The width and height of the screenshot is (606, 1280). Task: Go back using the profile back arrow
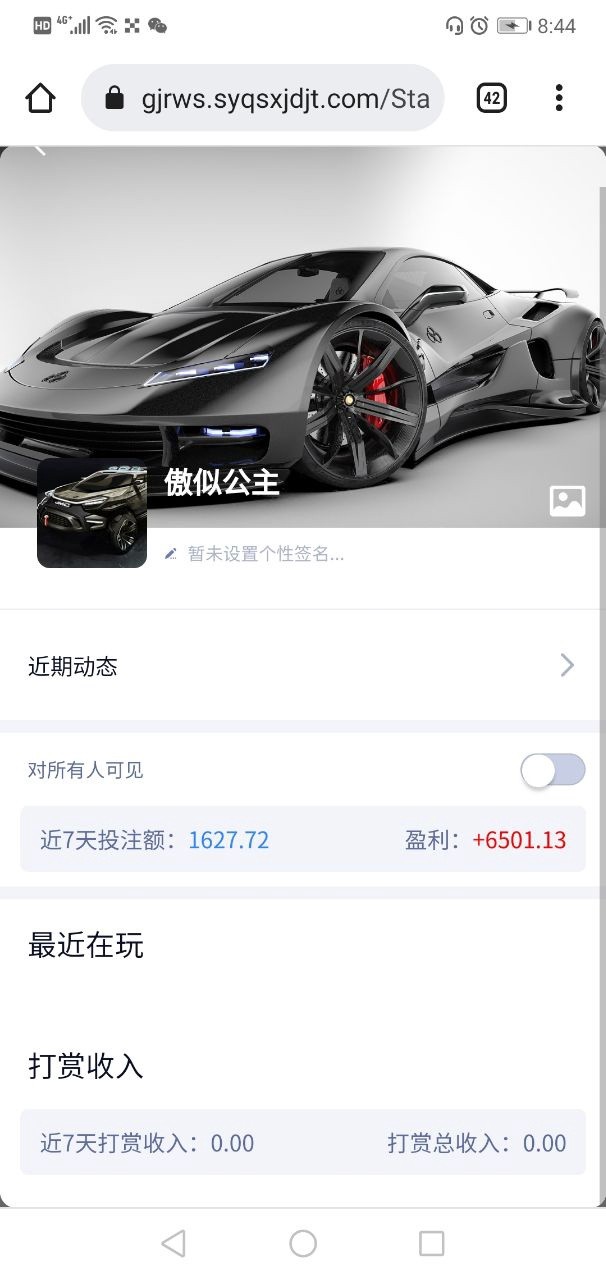[40, 149]
